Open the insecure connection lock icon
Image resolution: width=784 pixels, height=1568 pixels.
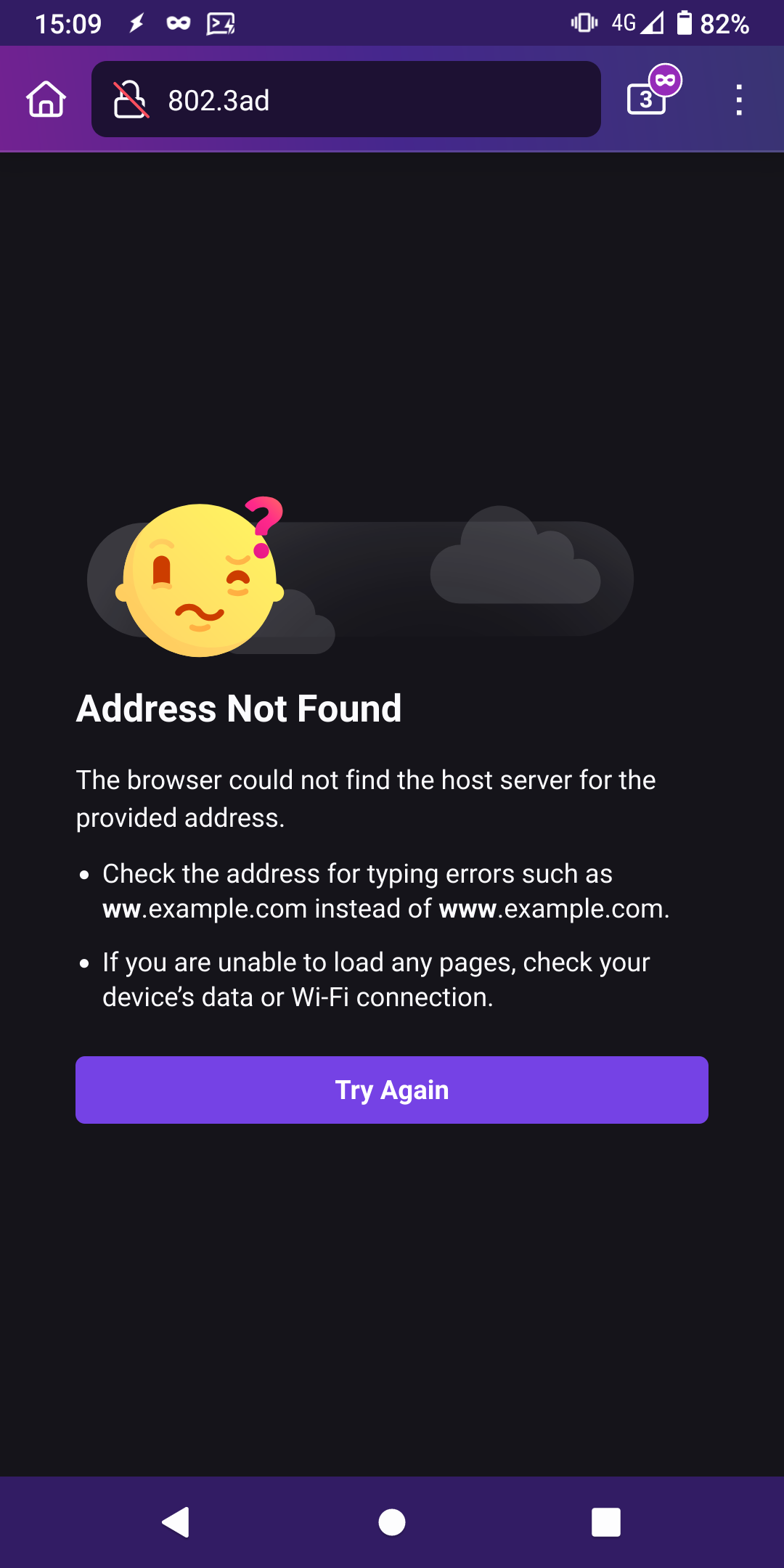click(131, 99)
